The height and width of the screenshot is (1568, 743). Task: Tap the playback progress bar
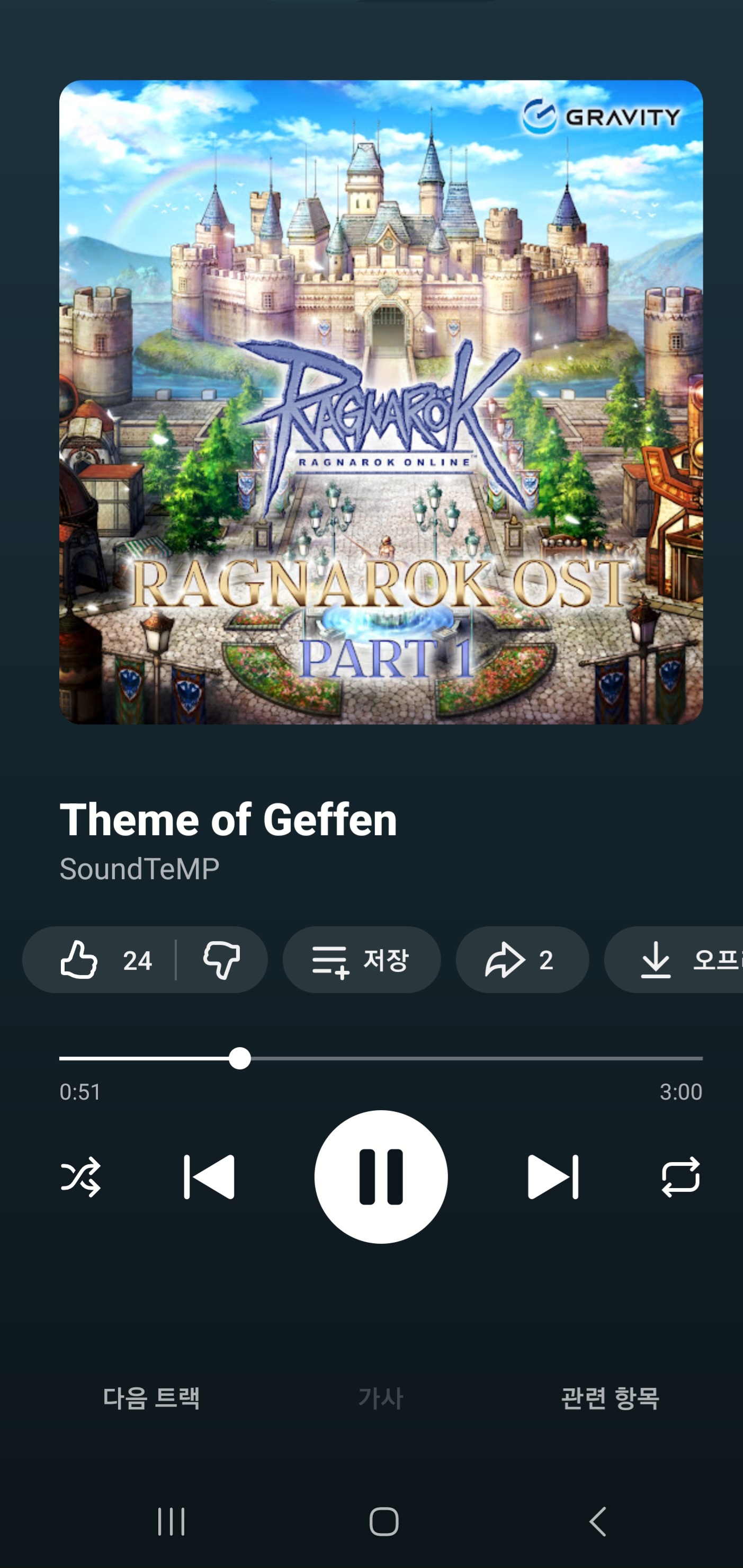[x=426, y=1059]
